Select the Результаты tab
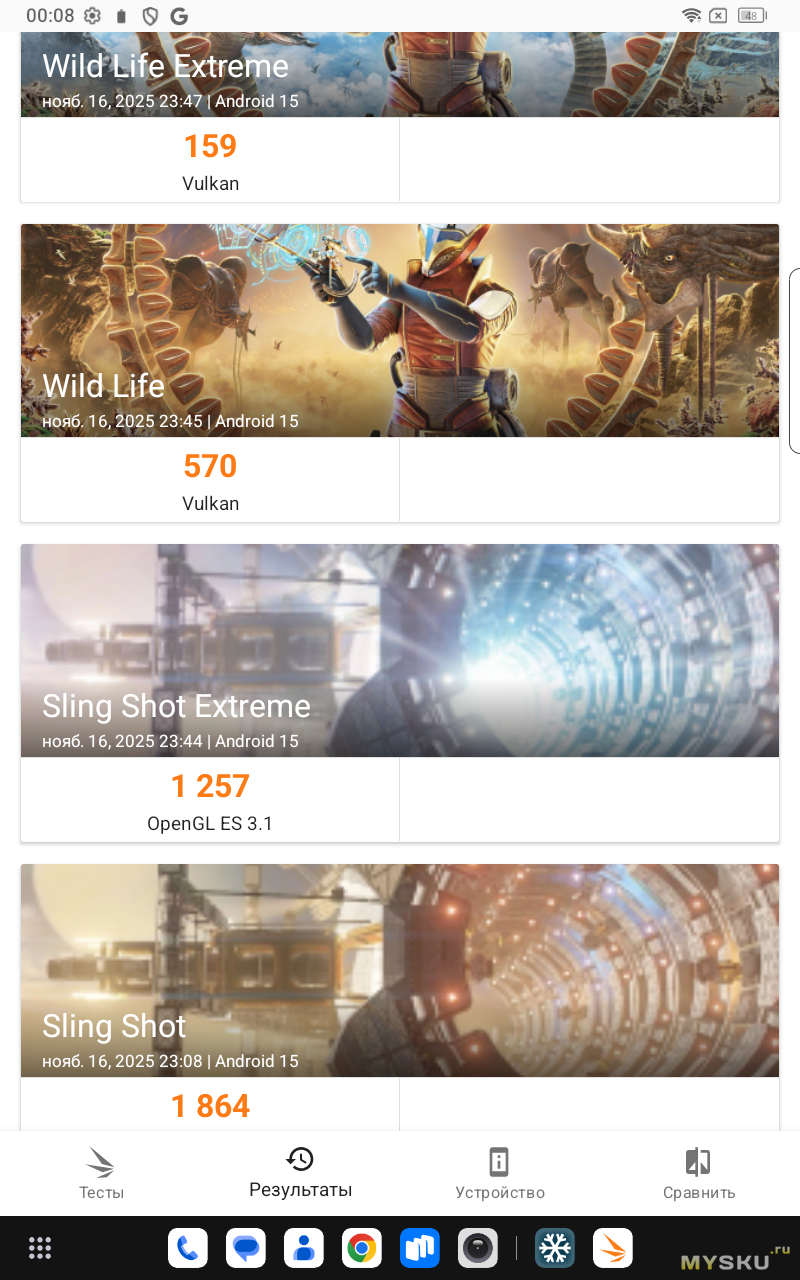800x1280 pixels. (x=300, y=1173)
